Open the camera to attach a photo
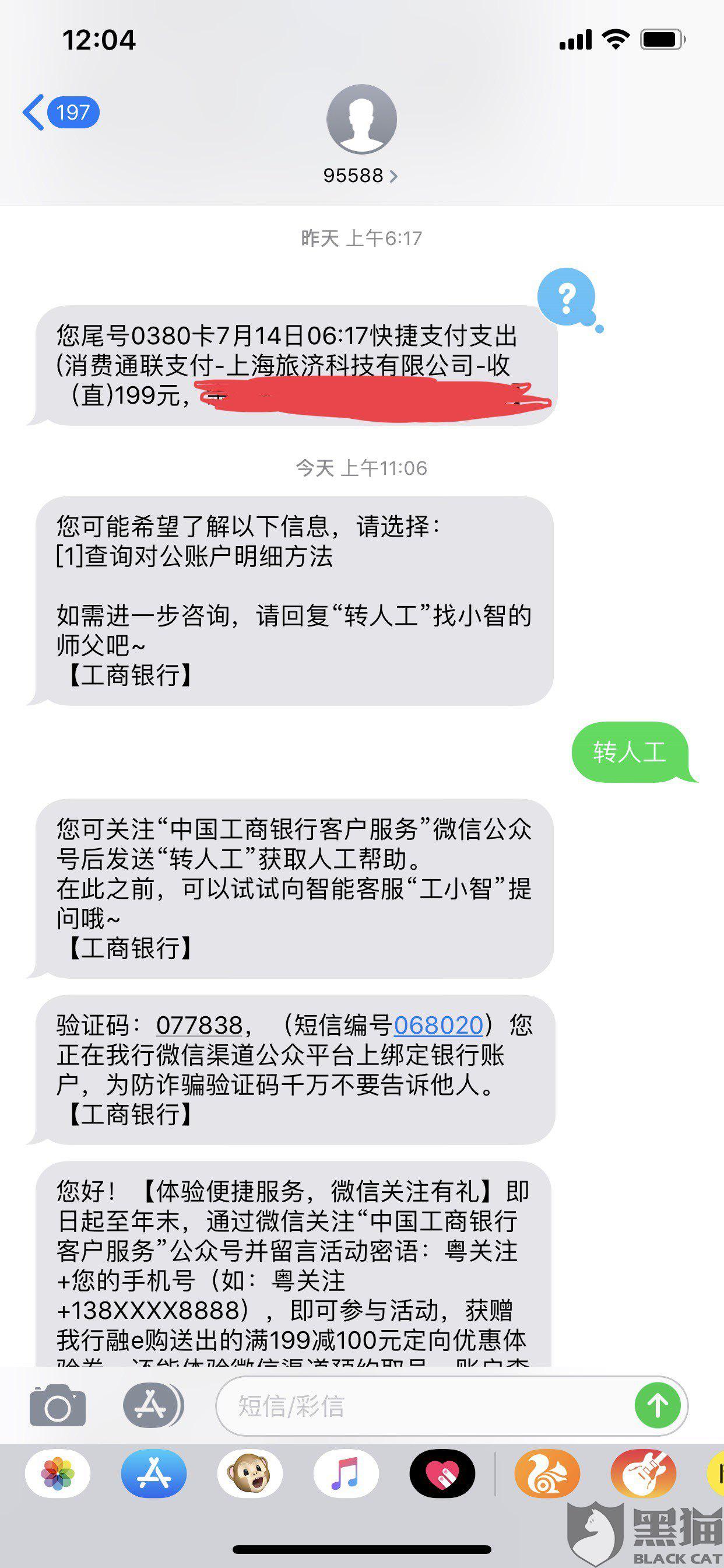724x1568 pixels. coord(58,1405)
